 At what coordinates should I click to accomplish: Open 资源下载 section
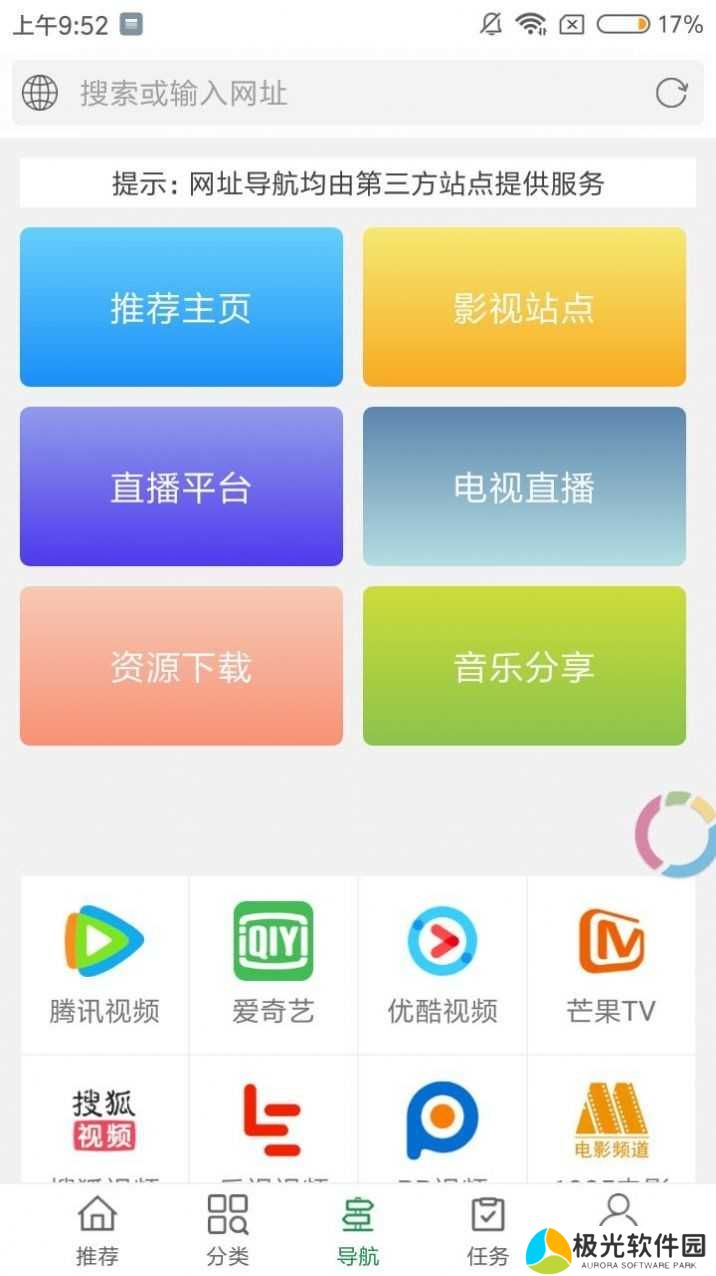tap(181, 666)
